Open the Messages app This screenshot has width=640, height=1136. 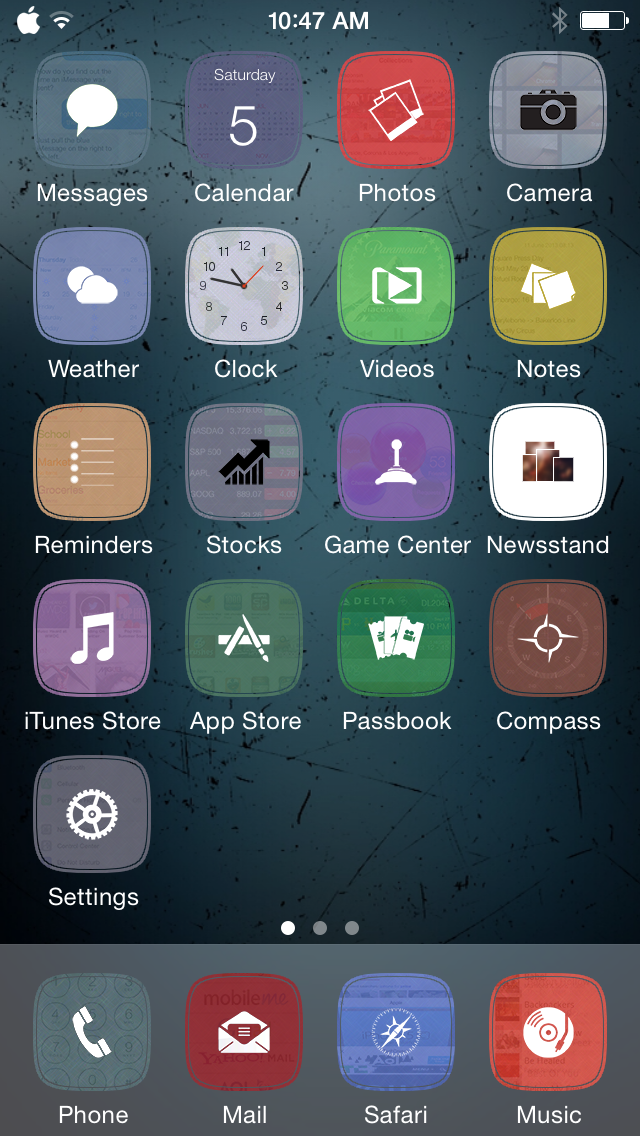coord(92,110)
